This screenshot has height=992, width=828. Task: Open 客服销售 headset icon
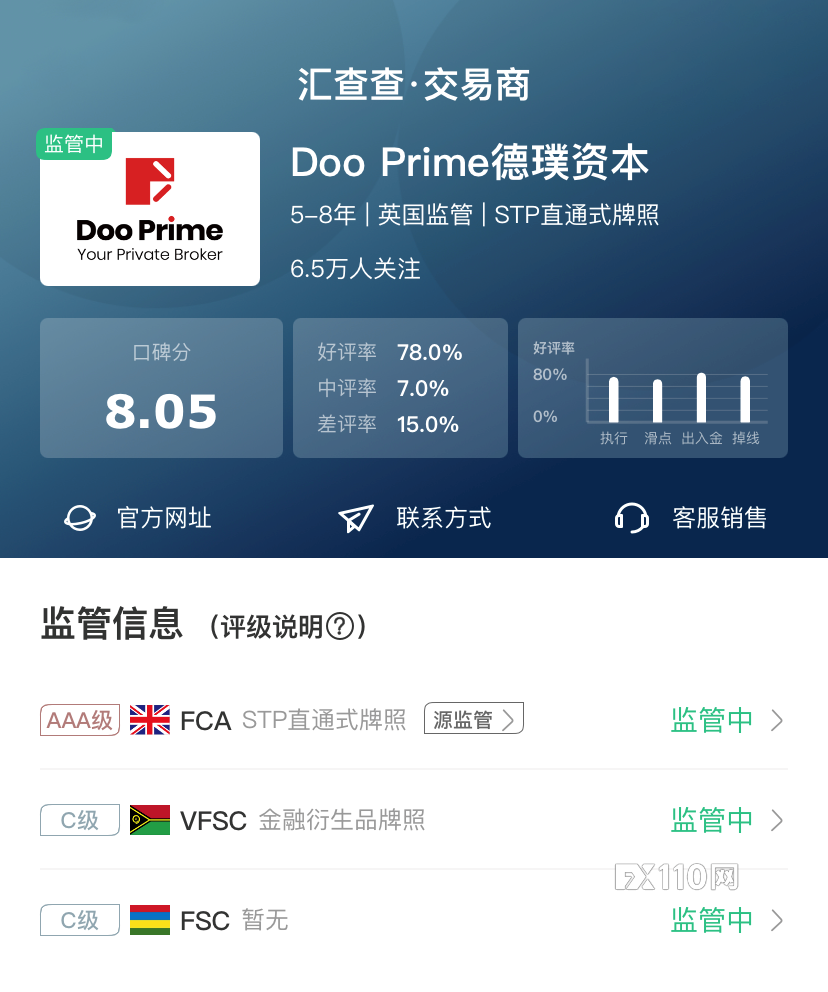pos(630,518)
